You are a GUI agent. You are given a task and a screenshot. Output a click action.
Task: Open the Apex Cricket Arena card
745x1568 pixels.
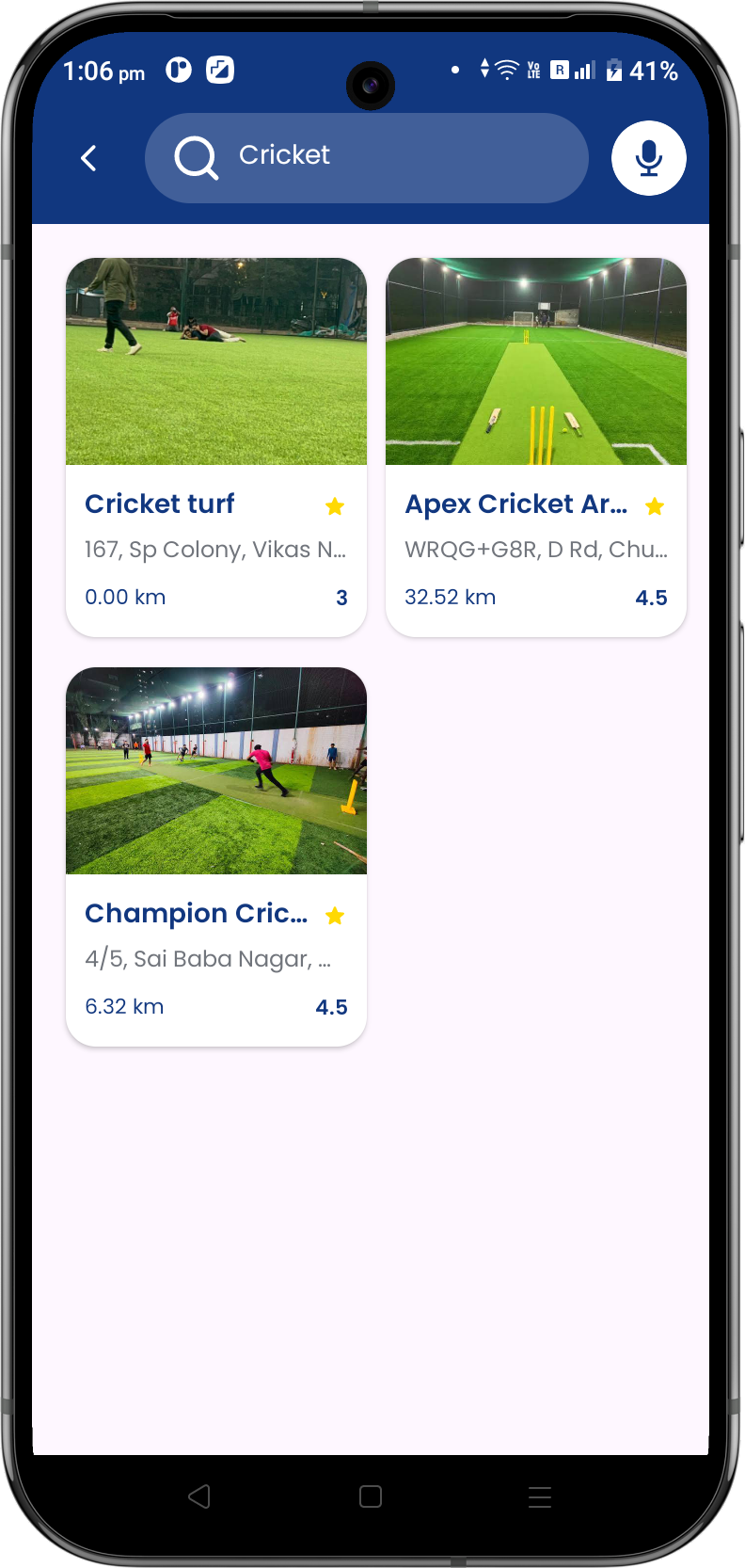[x=536, y=447]
